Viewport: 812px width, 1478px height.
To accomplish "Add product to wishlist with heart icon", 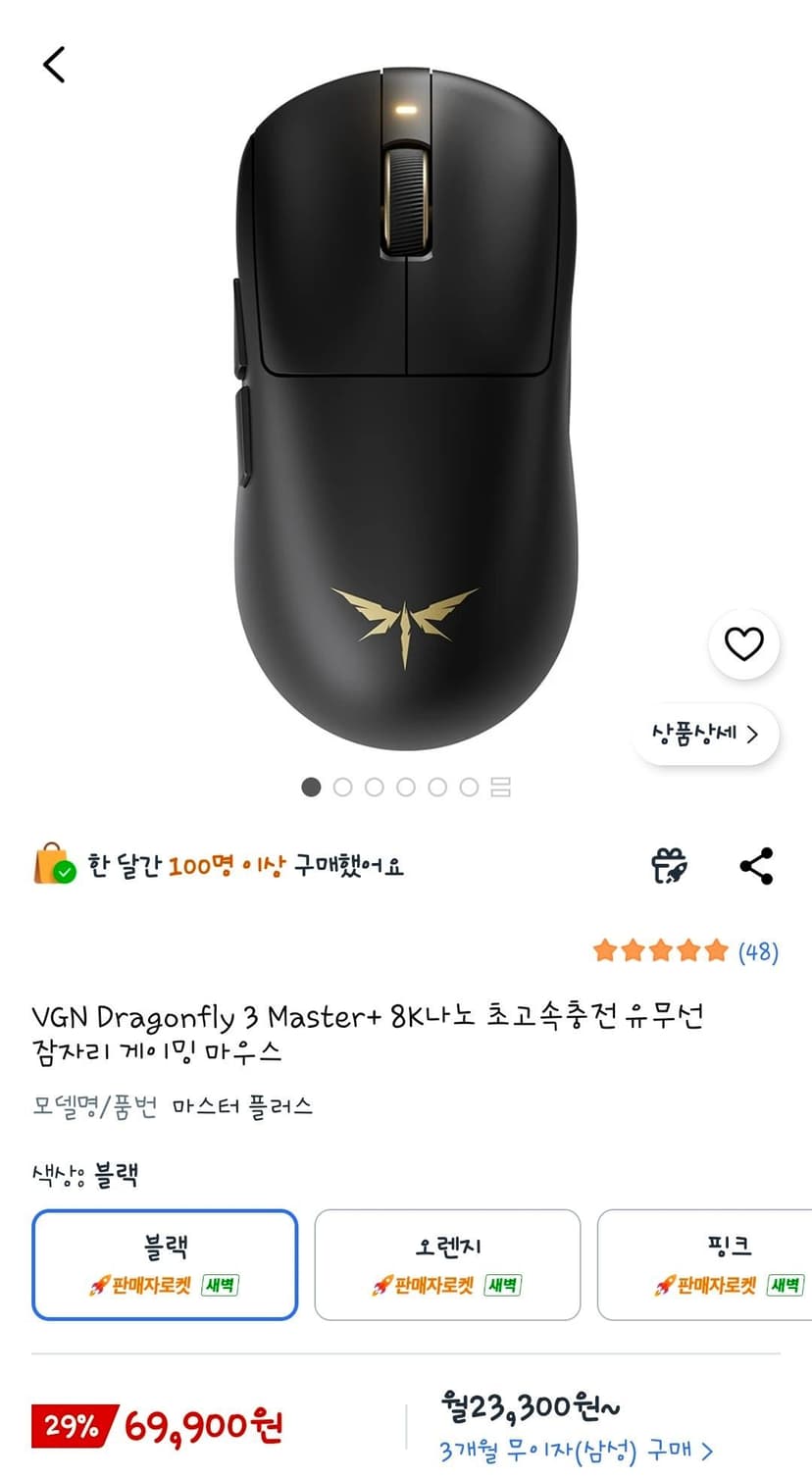I will [743, 644].
